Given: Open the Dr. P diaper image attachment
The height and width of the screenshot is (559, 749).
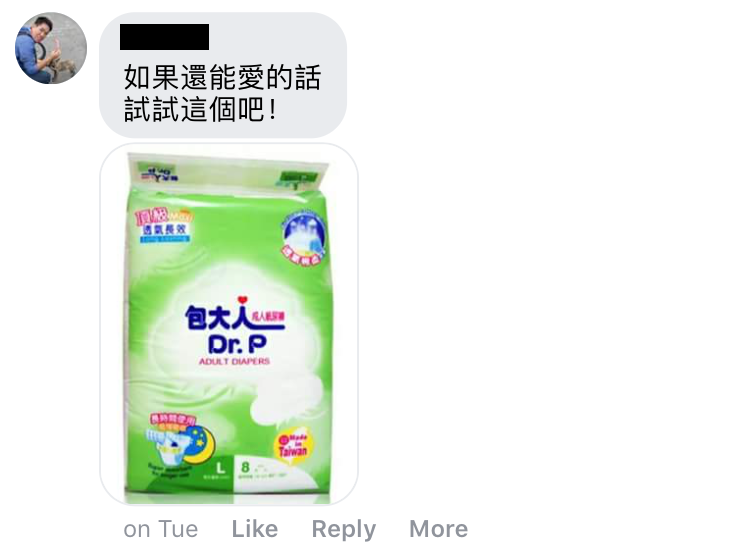Looking at the screenshot, I should click(229, 324).
